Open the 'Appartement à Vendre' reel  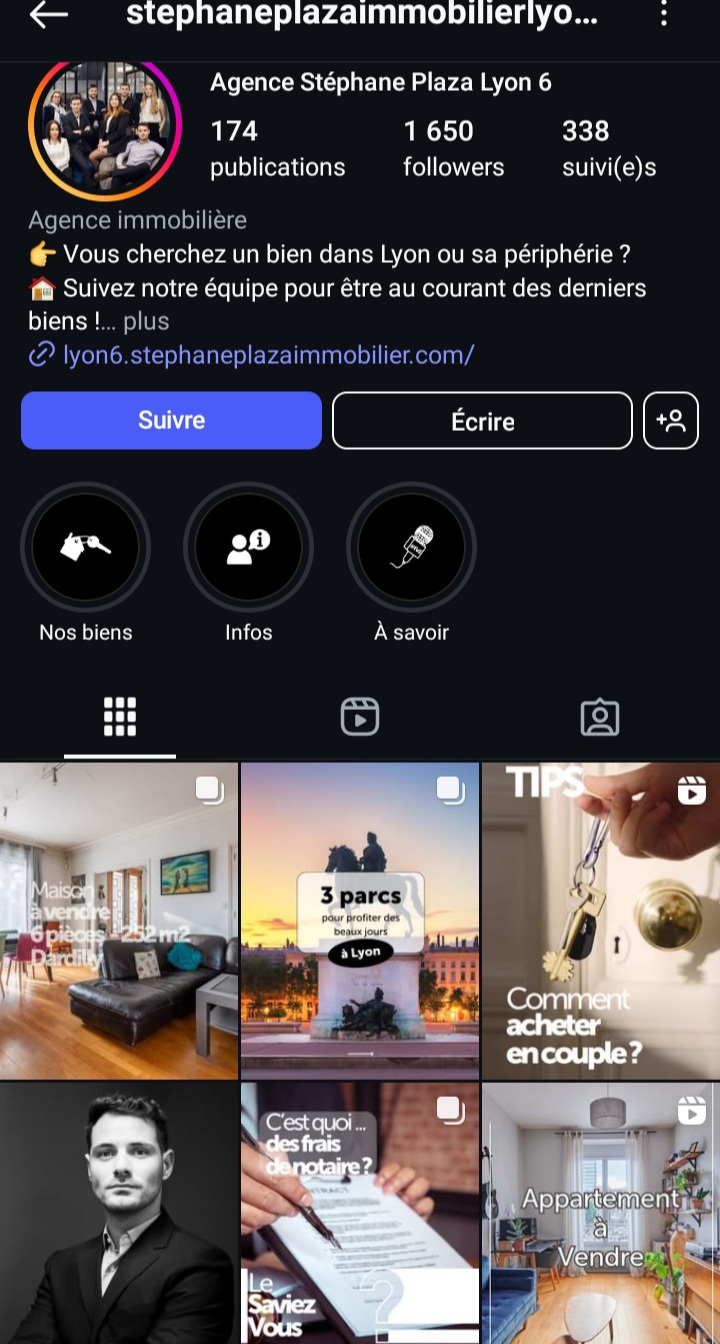pyautogui.click(x=600, y=1212)
